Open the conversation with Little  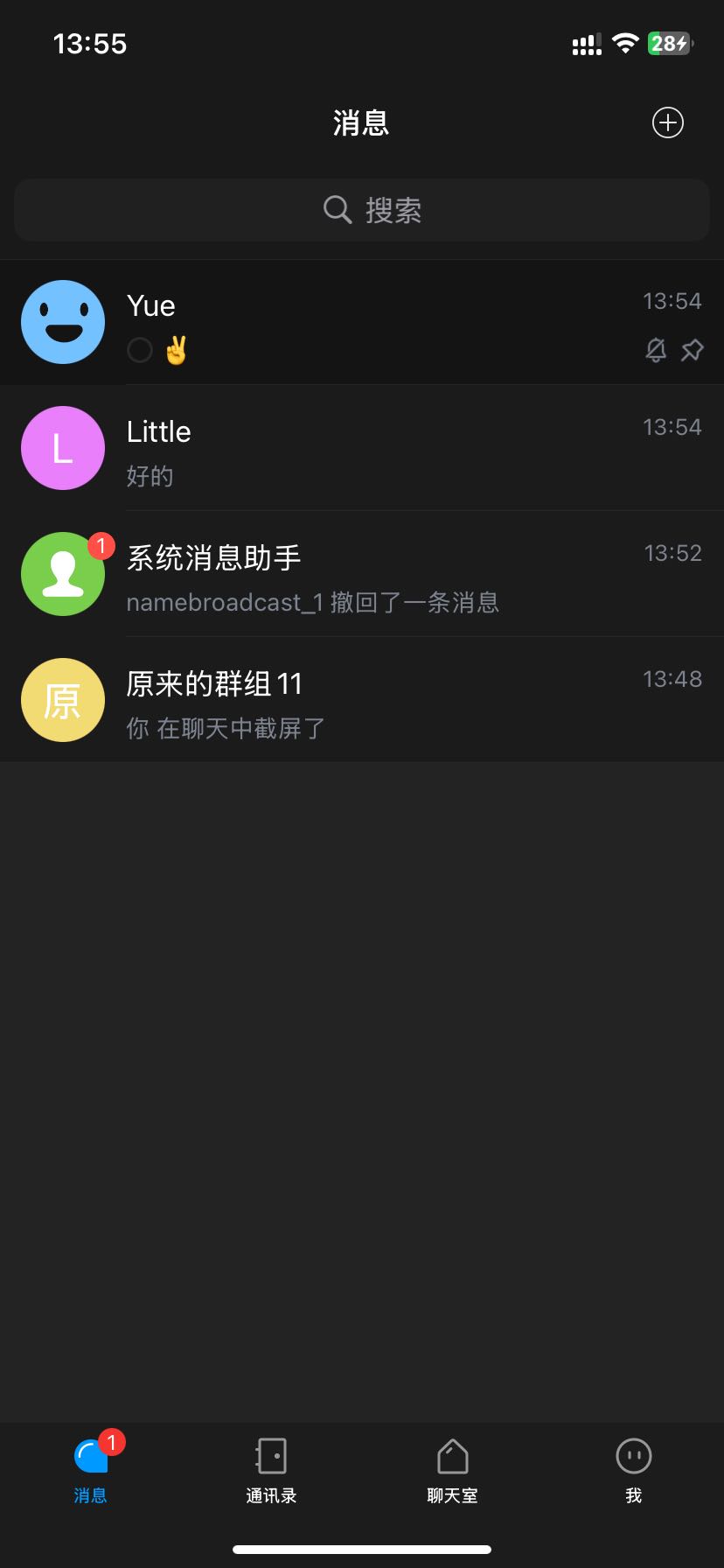(x=350, y=448)
